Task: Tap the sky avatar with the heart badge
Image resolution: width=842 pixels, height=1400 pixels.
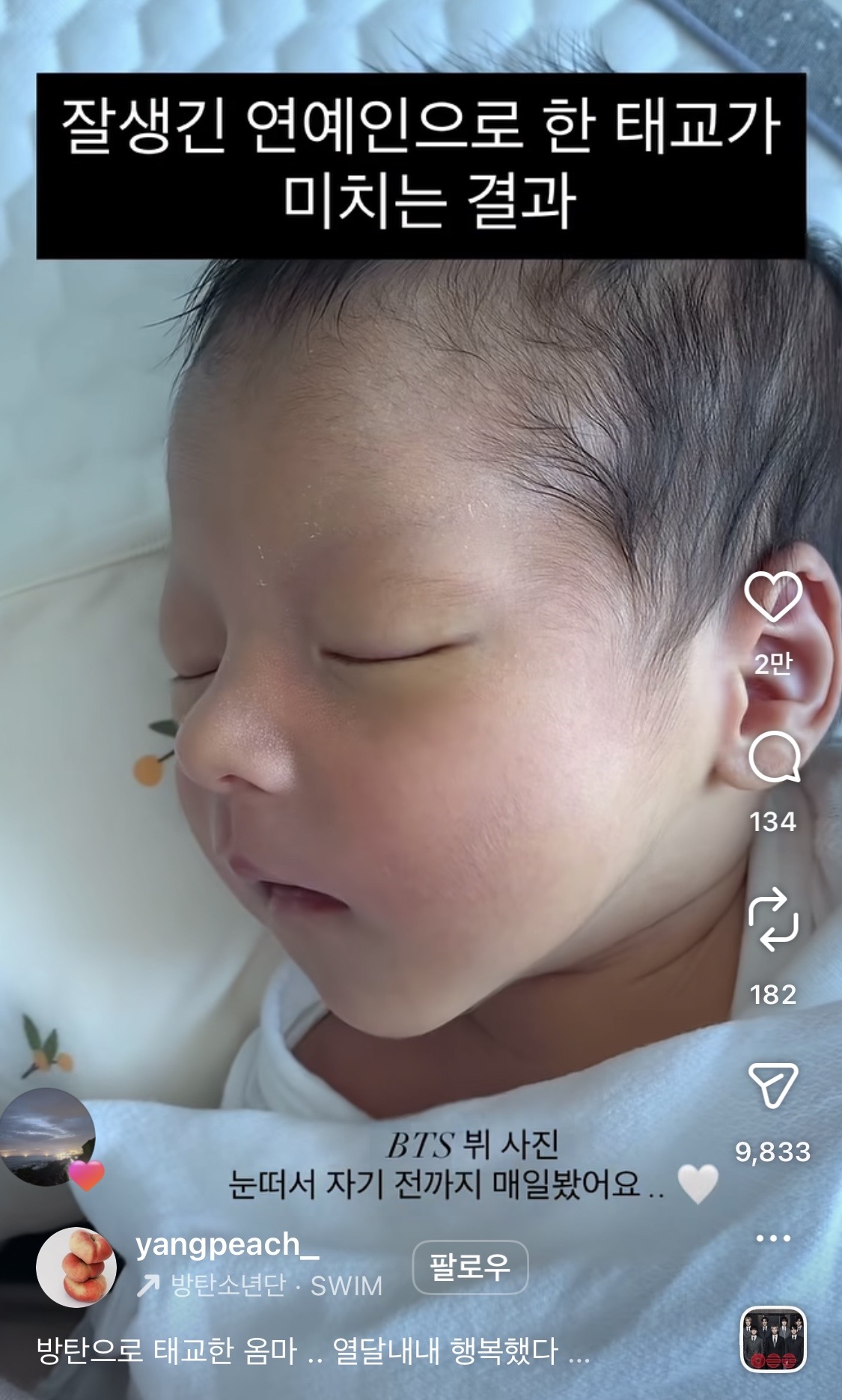Action: point(47,1136)
